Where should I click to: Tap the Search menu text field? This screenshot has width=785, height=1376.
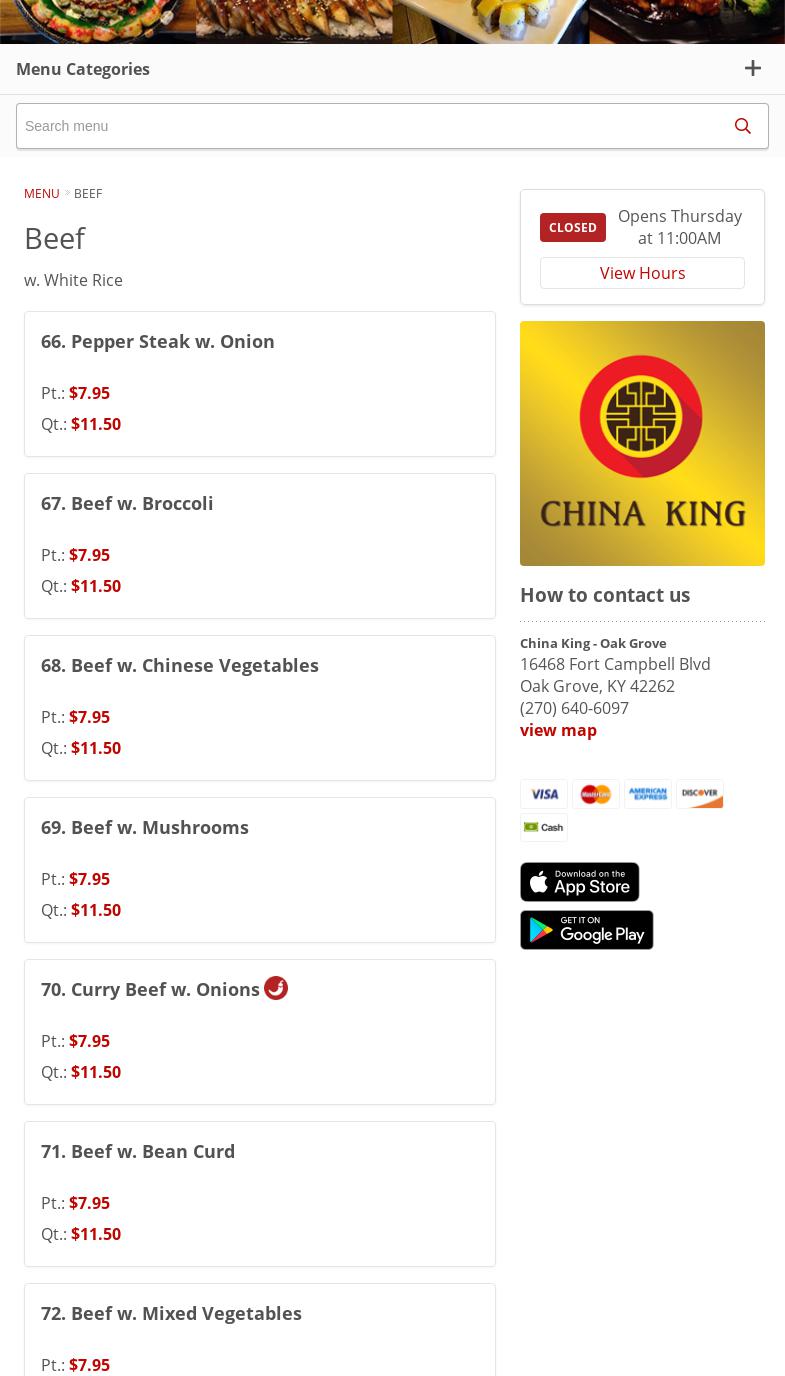tap(367, 126)
